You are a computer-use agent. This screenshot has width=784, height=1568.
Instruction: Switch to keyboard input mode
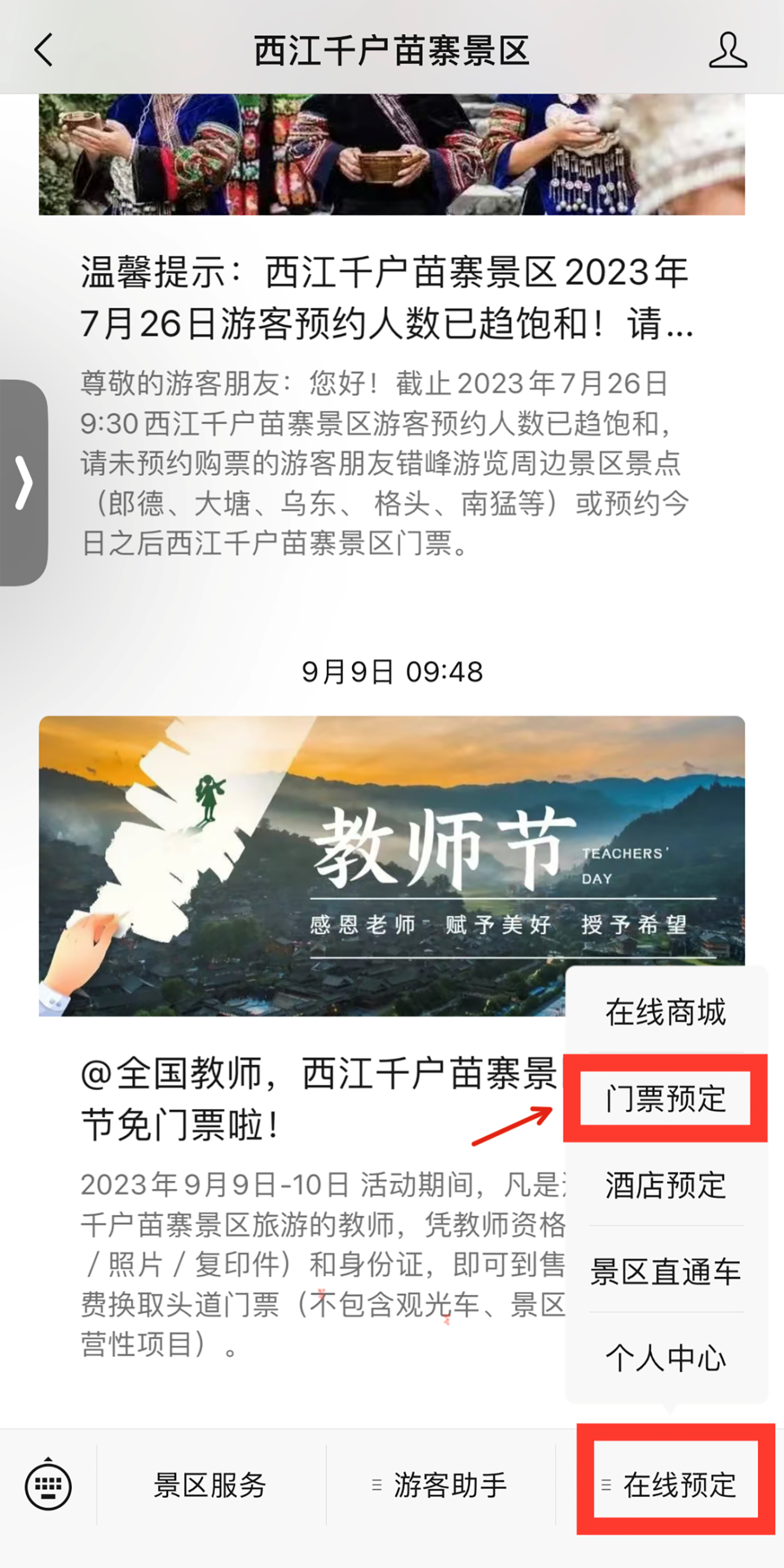(48, 1485)
